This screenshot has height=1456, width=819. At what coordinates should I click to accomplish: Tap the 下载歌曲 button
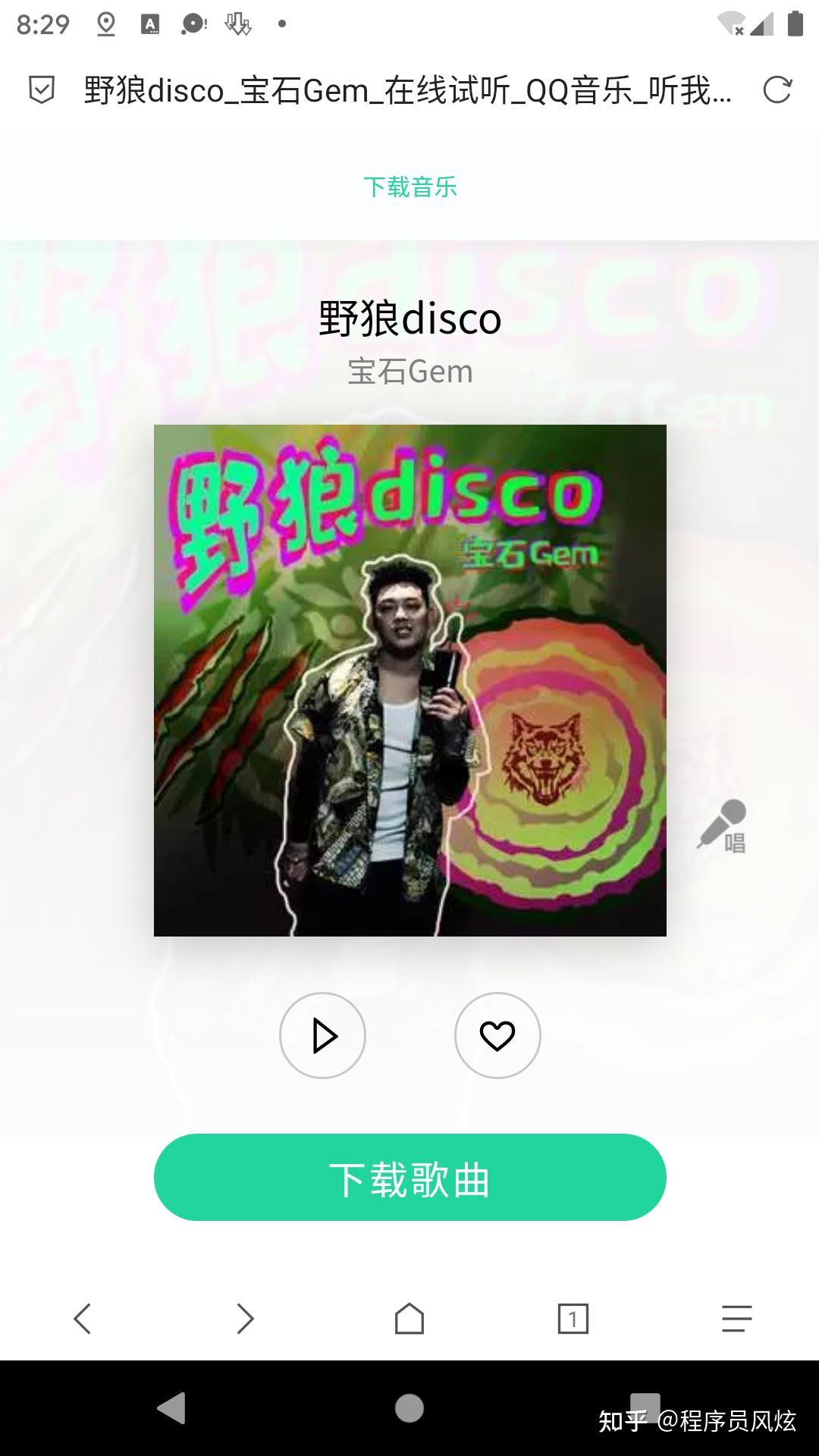tap(409, 1178)
